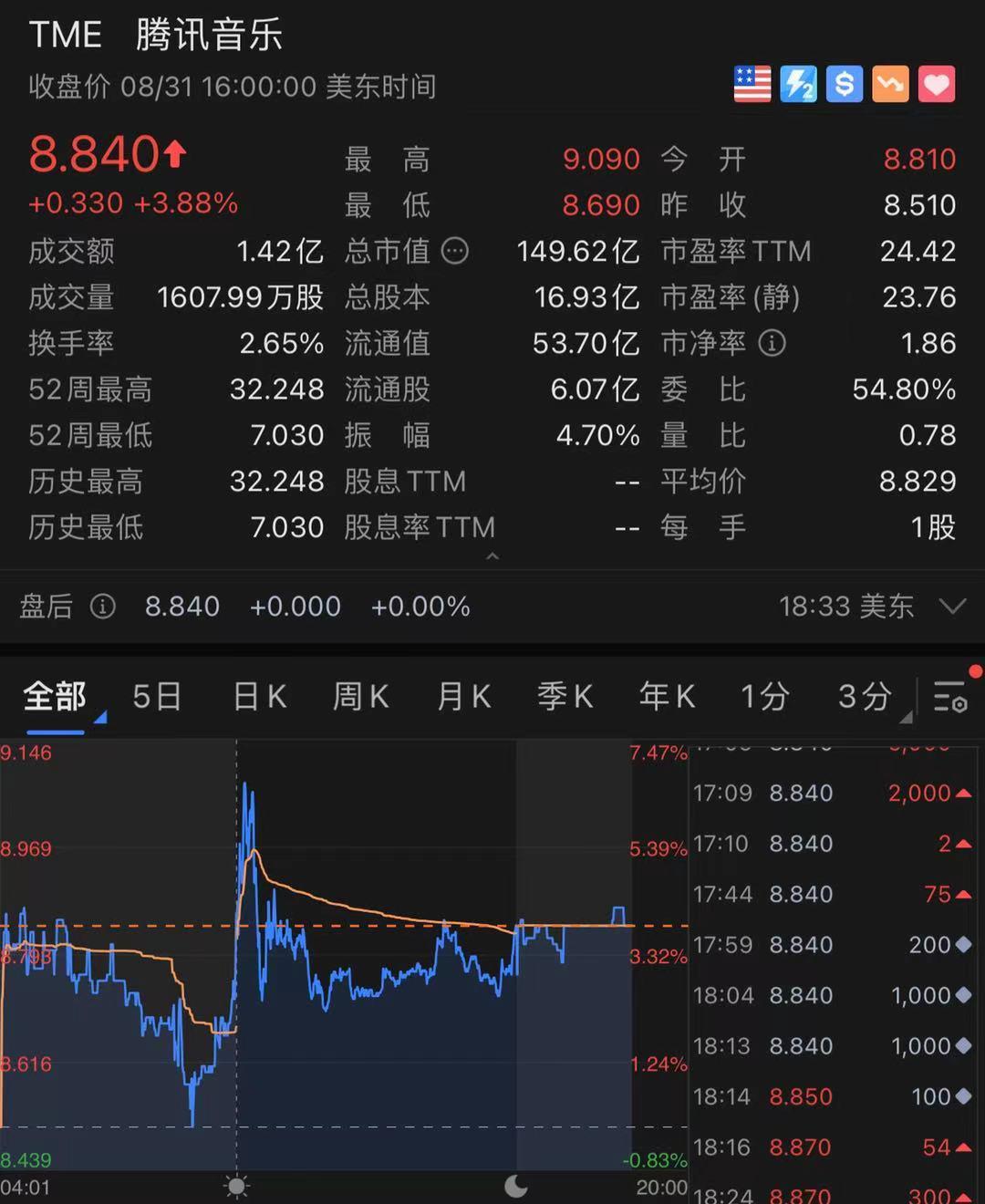Select the 17:09 trade record row
The image size is (985, 1204).
click(x=821, y=793)
